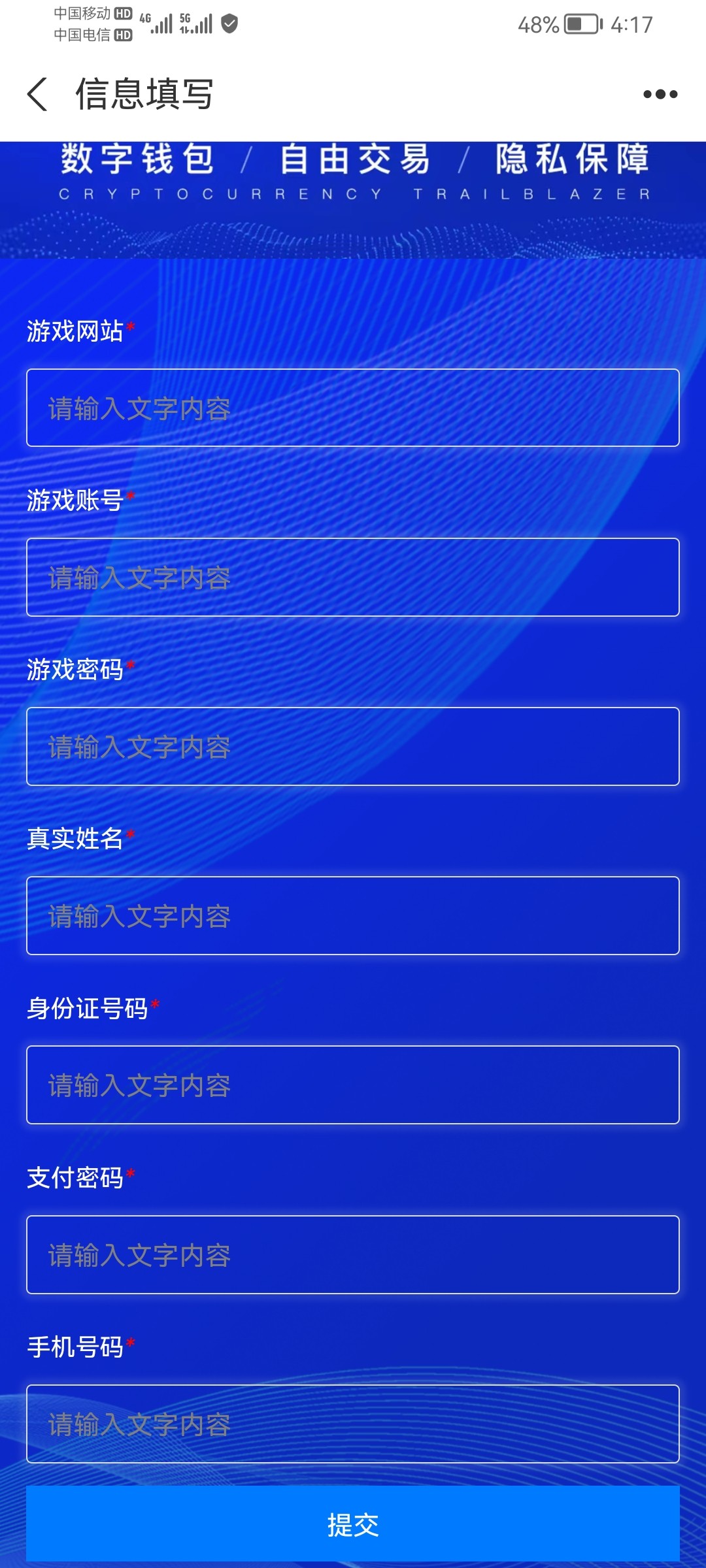Select the 支付密码 text field
Viewport: 706px width, 1568px height.
(x=353, y=1254)
